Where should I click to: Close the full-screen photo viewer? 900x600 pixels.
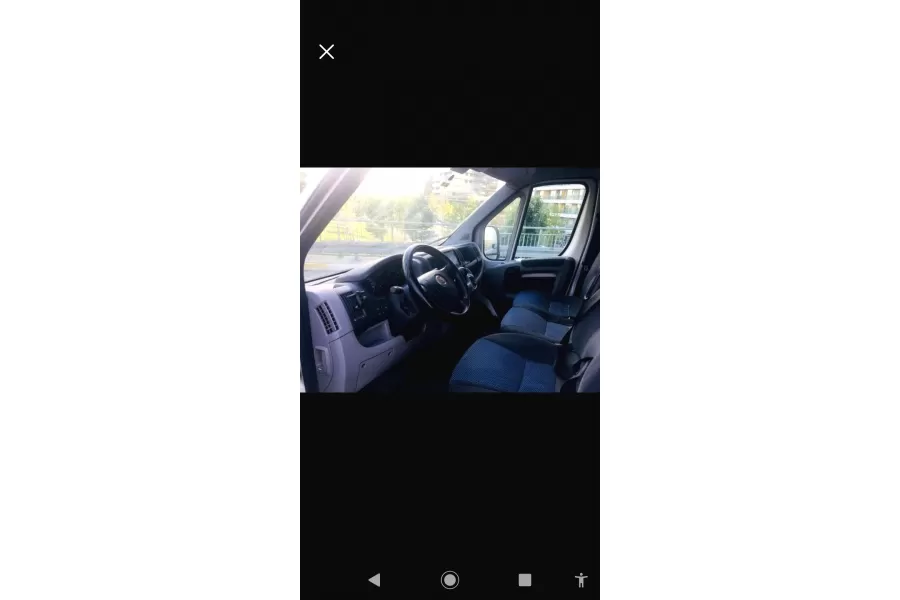[327, 52]
